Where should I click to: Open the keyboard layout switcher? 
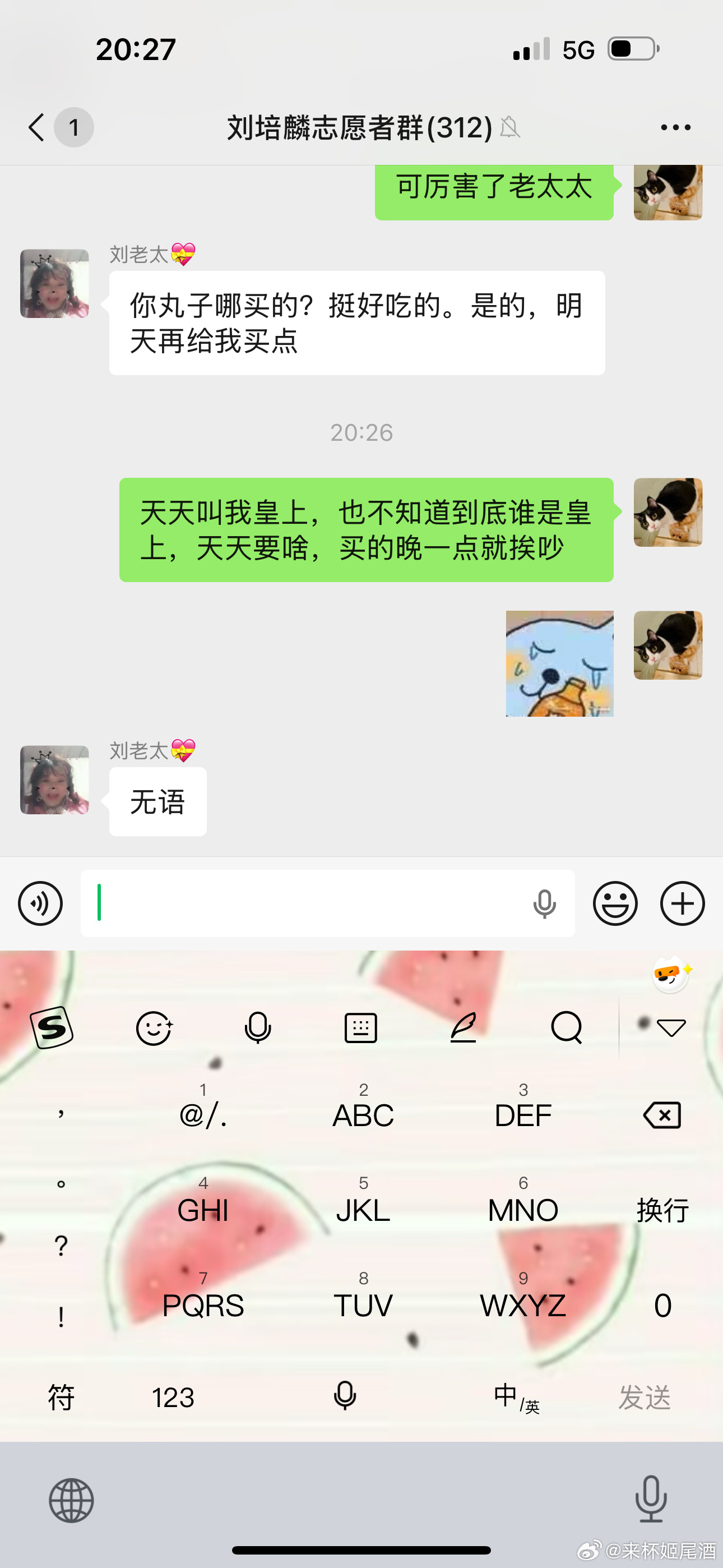(x=361, y=1028)
